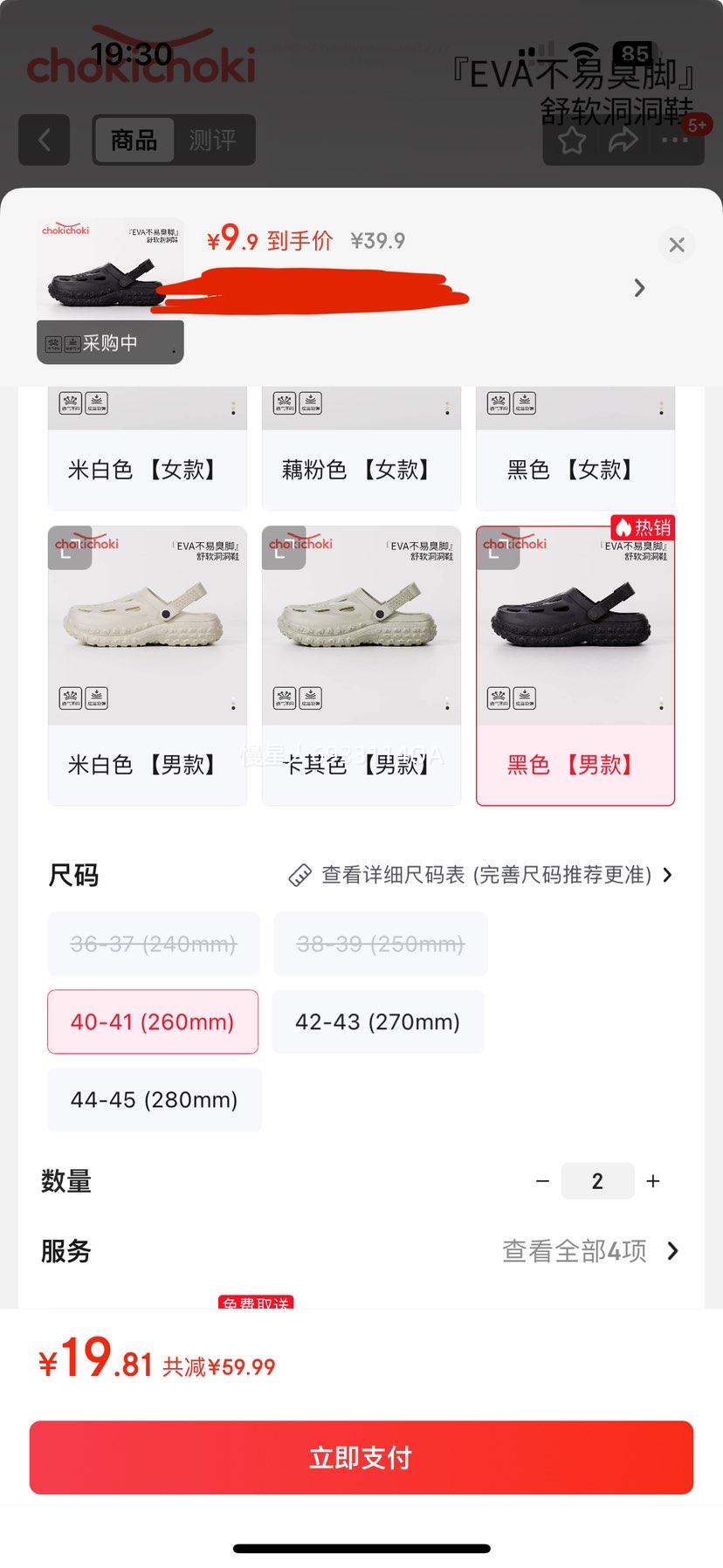Select size 40-41 (260mm)
Viewport: 723px width, 1568px height.
coord(153,1021)
